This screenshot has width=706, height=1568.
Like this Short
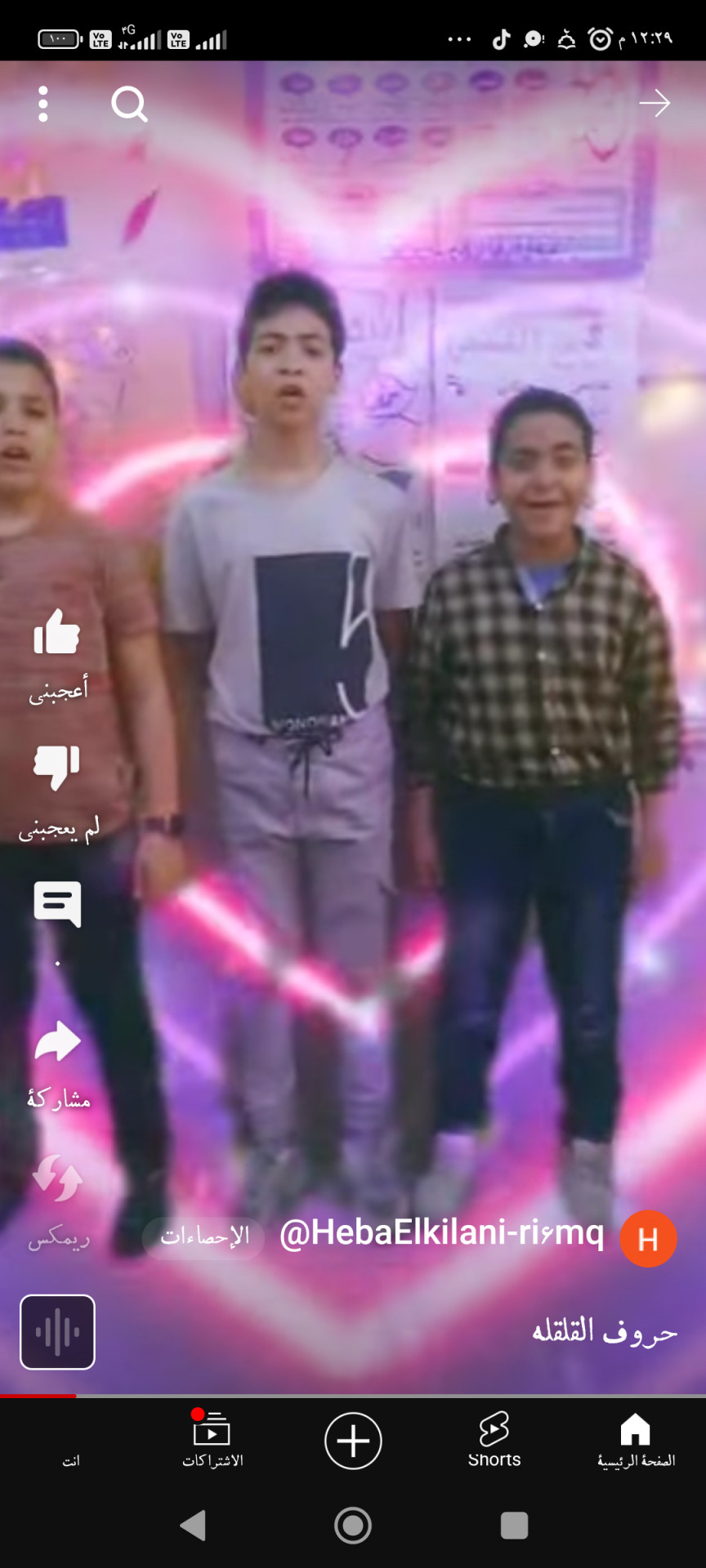[x=56, y=633]
